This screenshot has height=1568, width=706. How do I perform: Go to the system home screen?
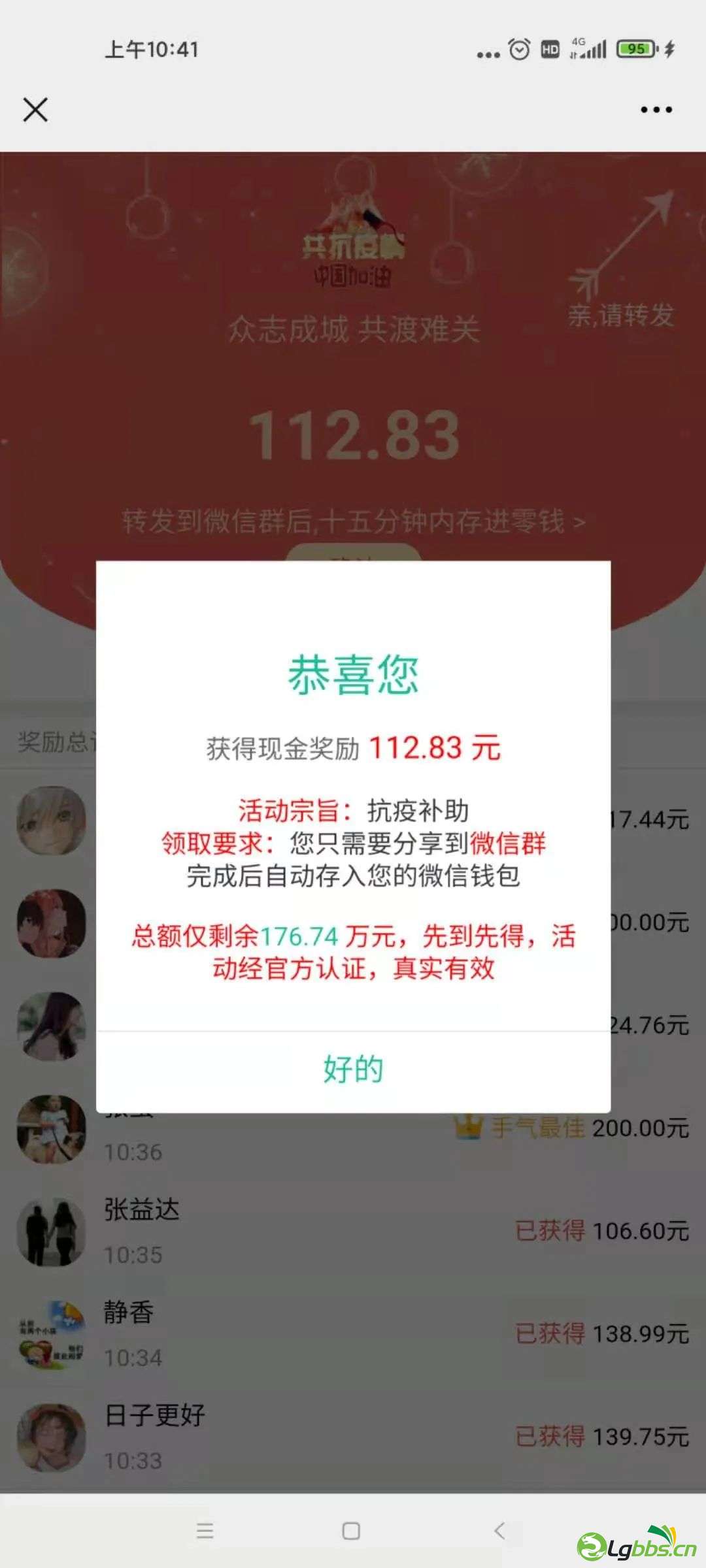coord(351,1531)
